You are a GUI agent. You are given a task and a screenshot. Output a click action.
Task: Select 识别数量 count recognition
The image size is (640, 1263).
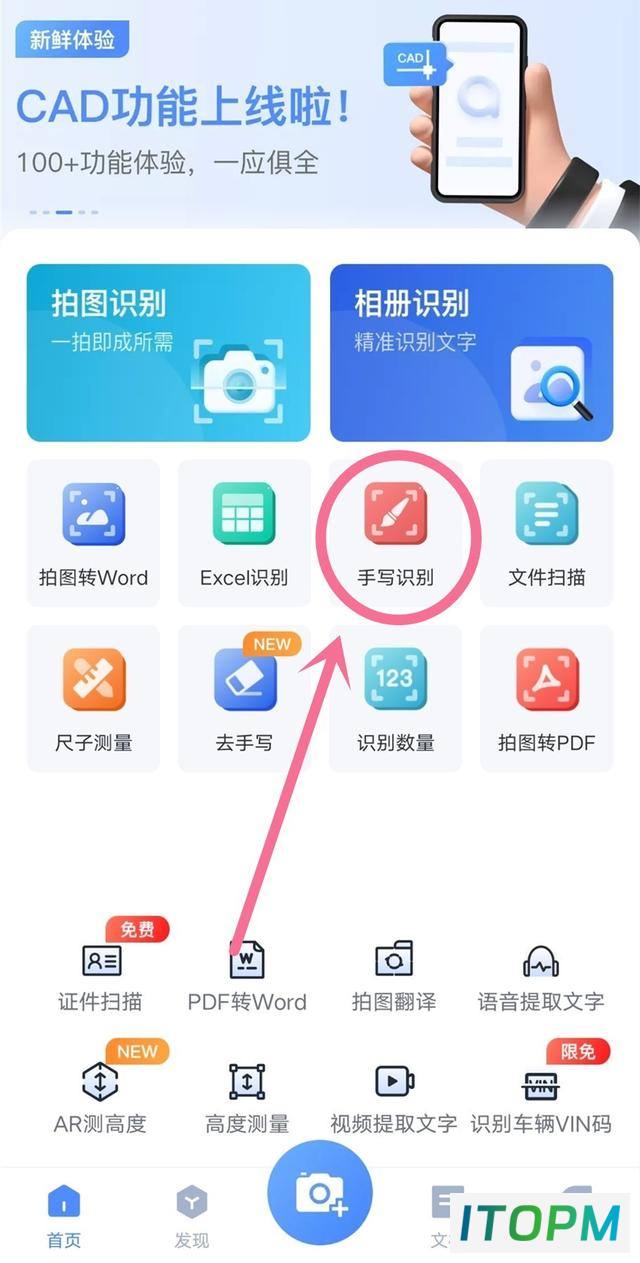pos(395,699)
